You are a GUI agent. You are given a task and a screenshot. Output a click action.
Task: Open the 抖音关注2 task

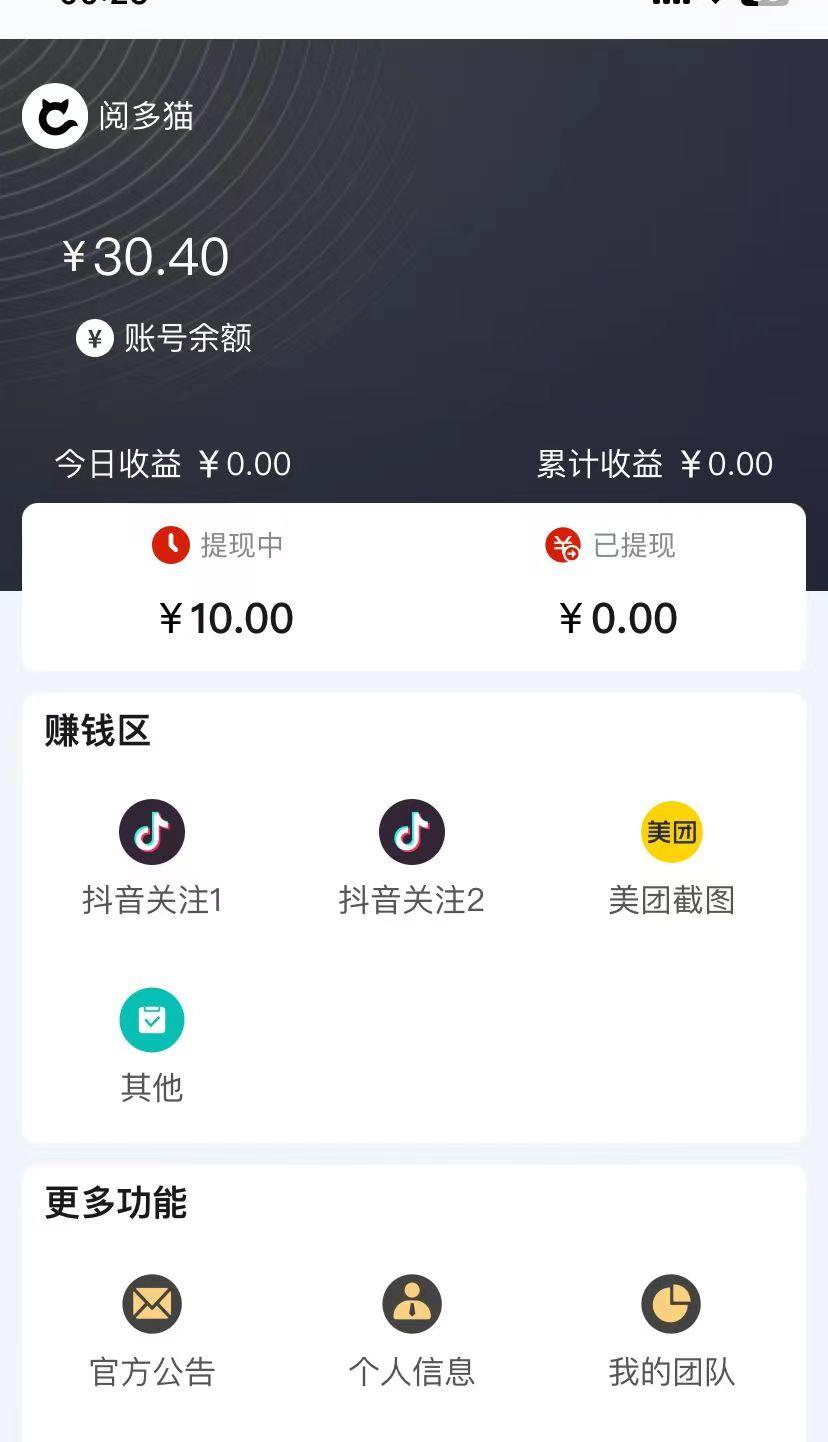pos(411,858)
